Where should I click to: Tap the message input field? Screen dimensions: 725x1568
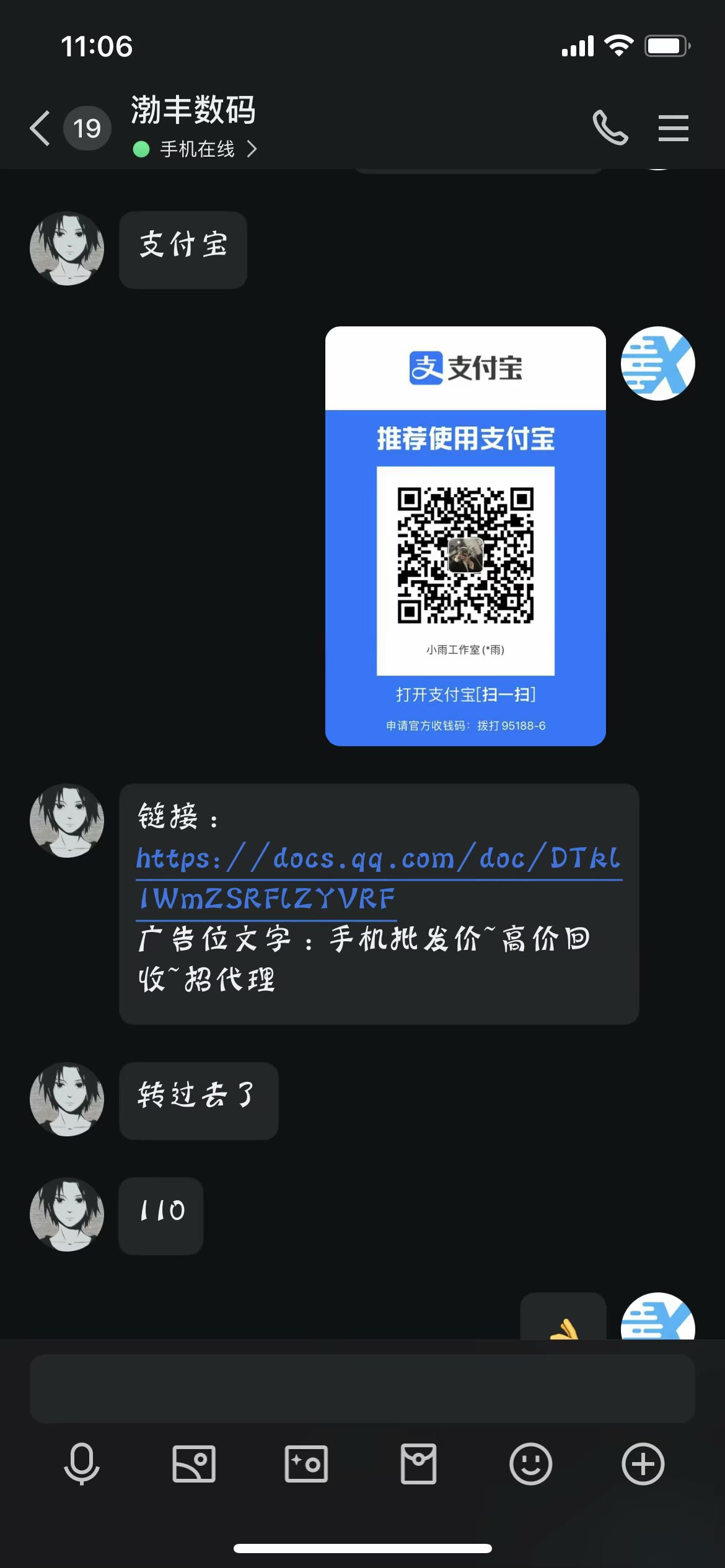pyautogui.click(x=362, y=1388)
